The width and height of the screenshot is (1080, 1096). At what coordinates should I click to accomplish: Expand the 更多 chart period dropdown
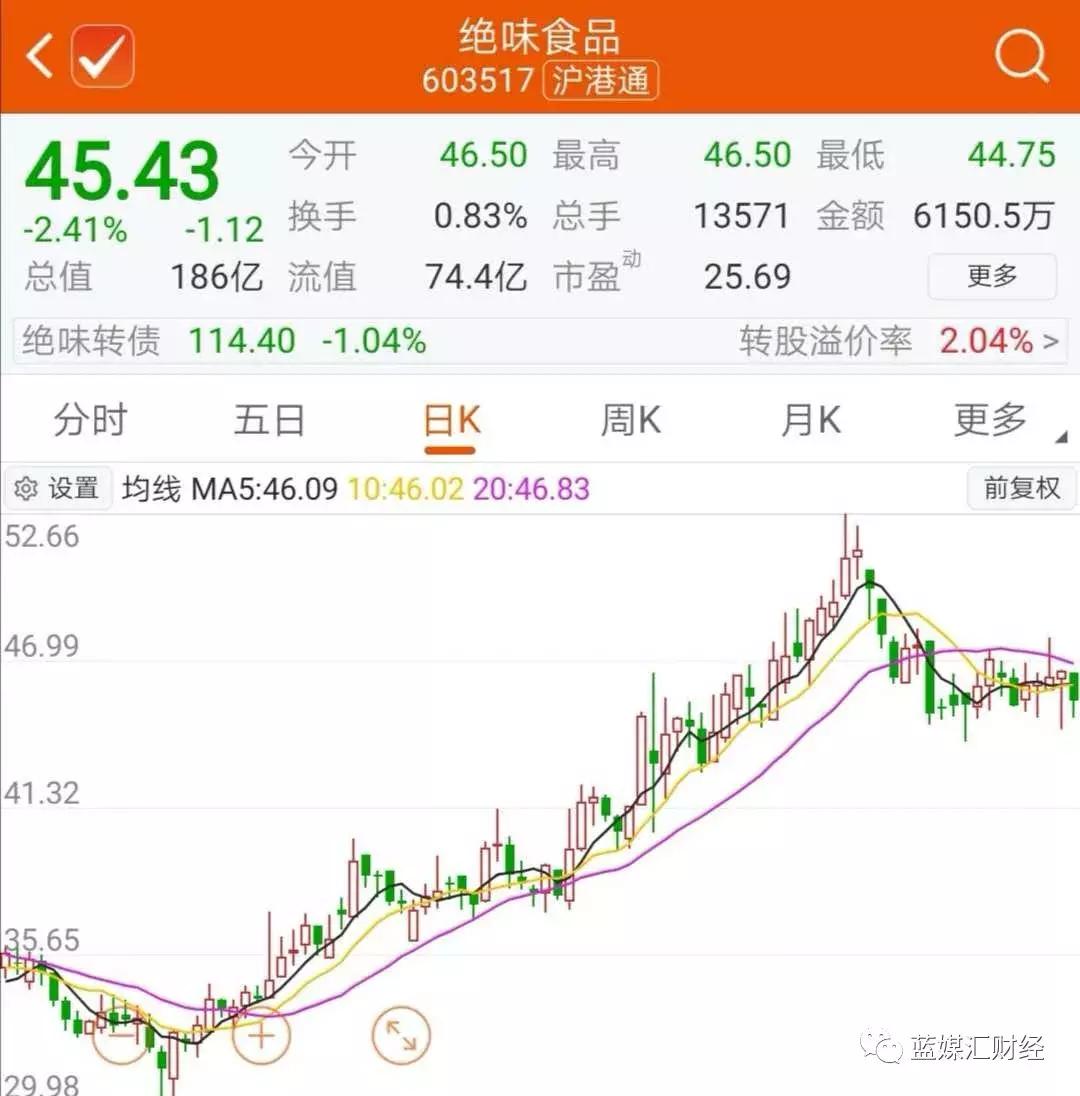click(991, 420)
